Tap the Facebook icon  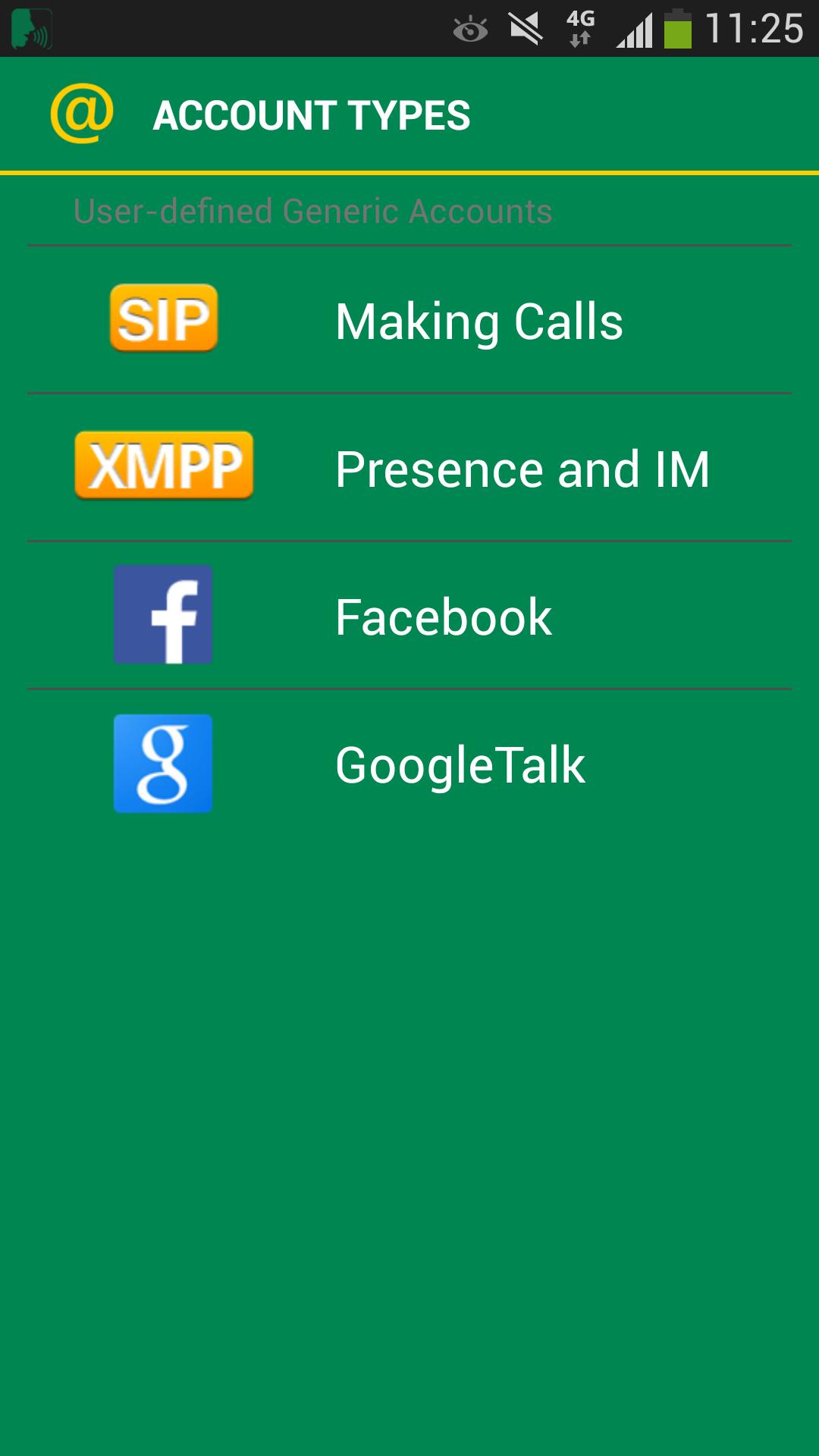163,615
